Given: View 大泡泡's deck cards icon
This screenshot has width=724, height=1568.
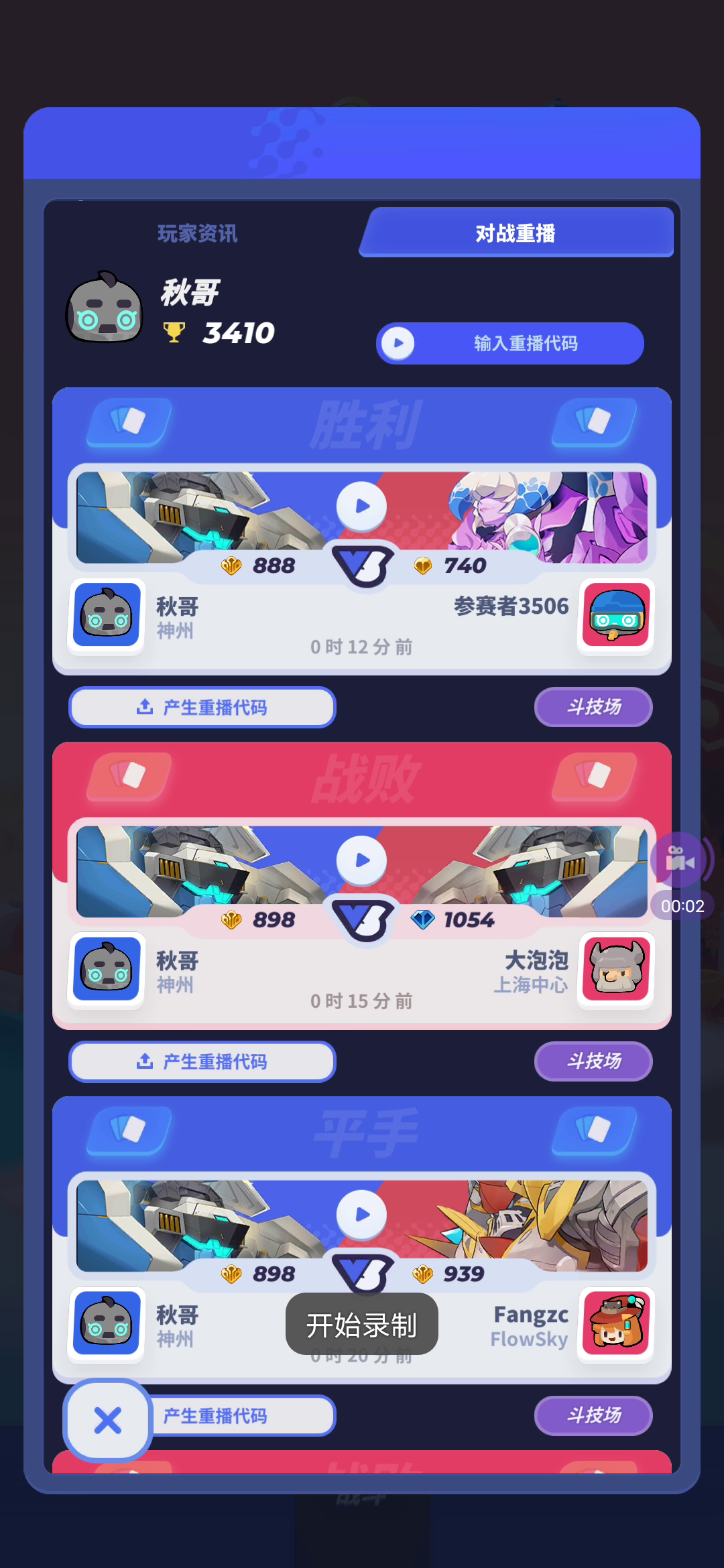Looking at the screenshot, I should click(x=594, y=777).
